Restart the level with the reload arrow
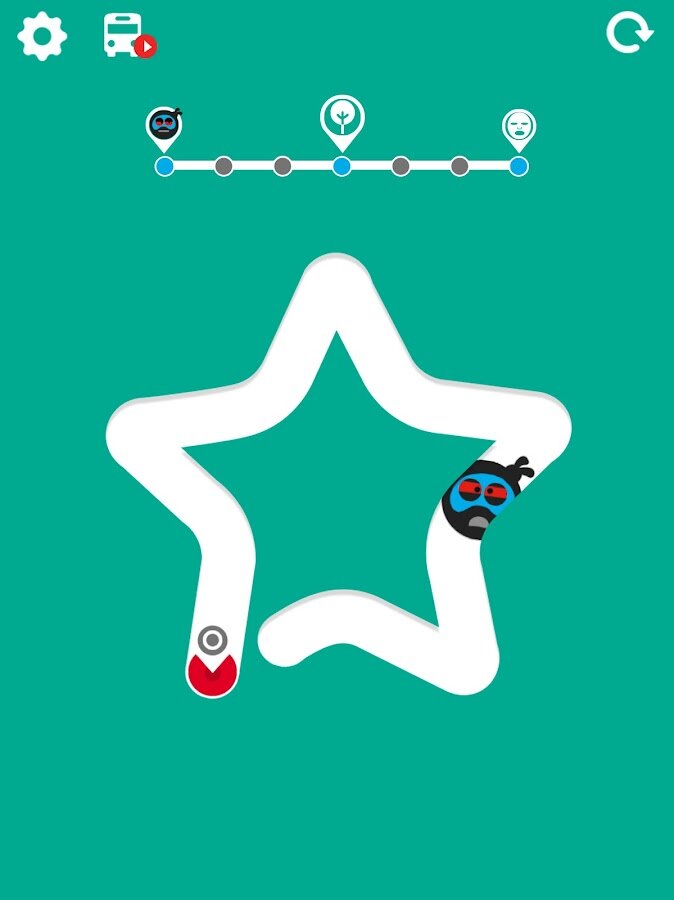The width and height of the screenshot is (674, 900). (628, 34)
